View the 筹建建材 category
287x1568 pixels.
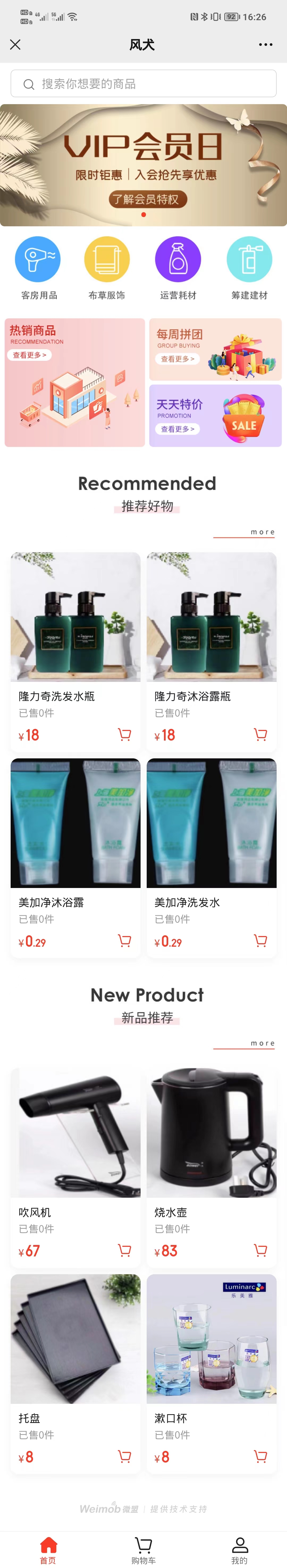249,268
